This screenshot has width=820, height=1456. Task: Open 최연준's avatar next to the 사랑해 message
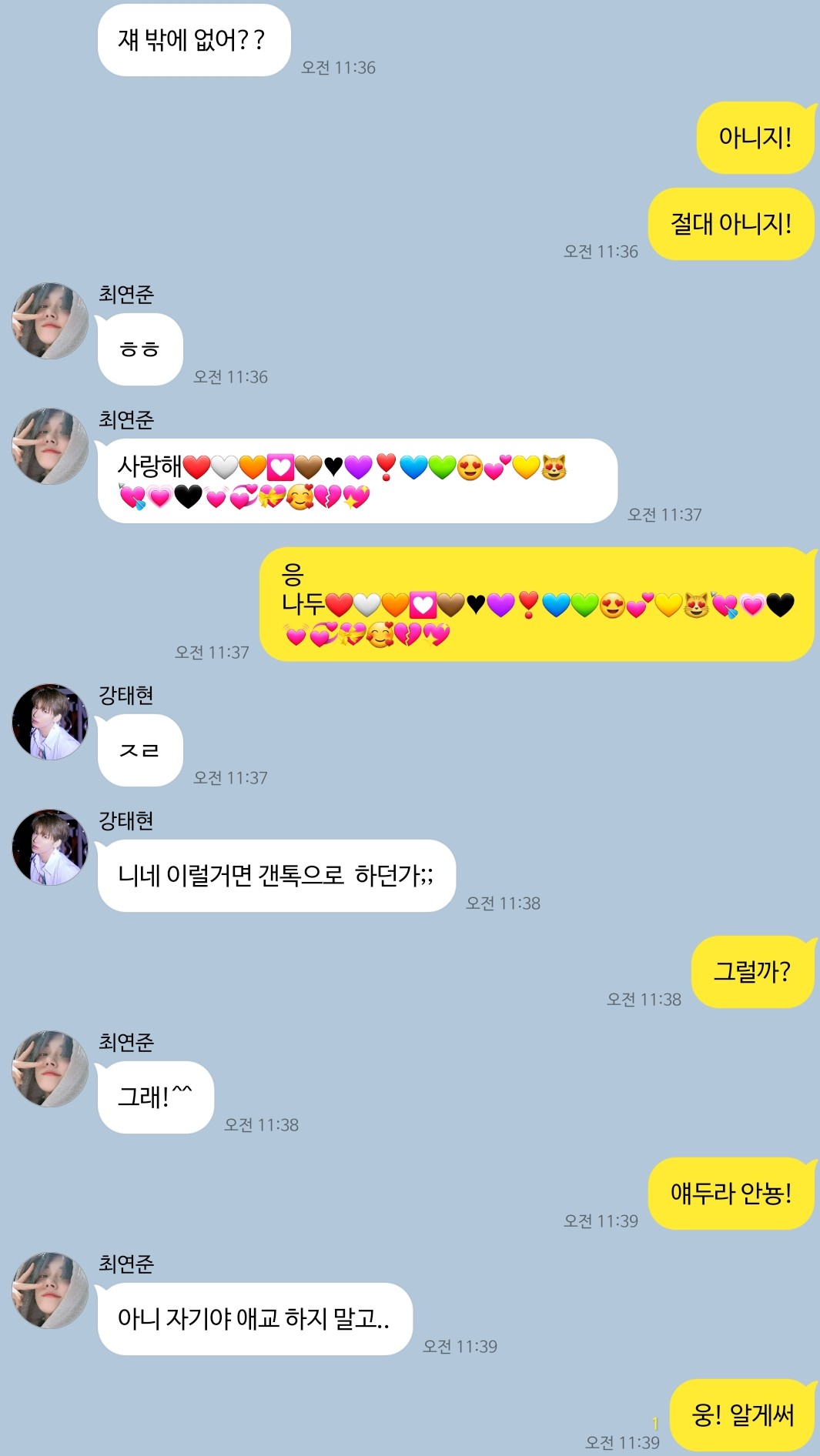click(x=50, y=446)
